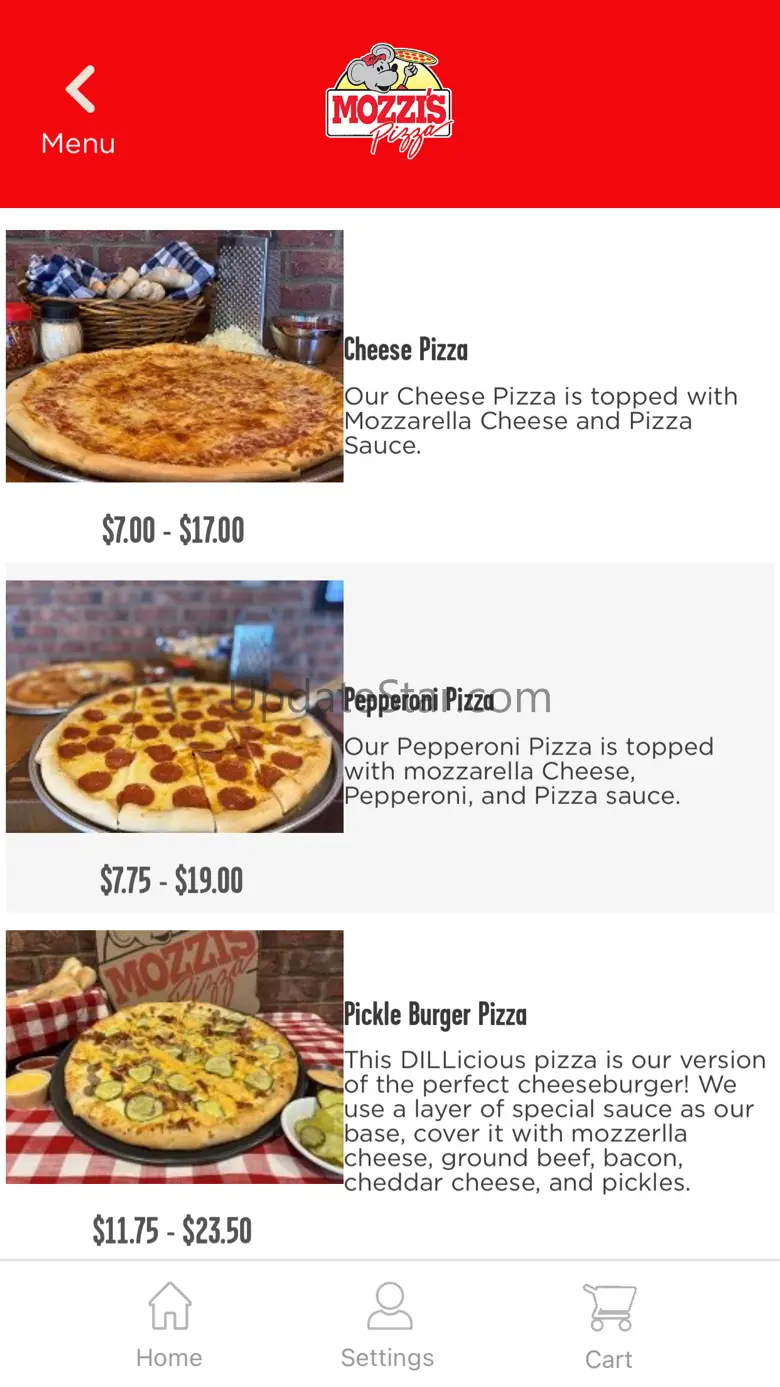The width and height of the screenshot is (780, 1387).
Task: Select the Pickle Burger Pizza item
Action: (434, 1015)
